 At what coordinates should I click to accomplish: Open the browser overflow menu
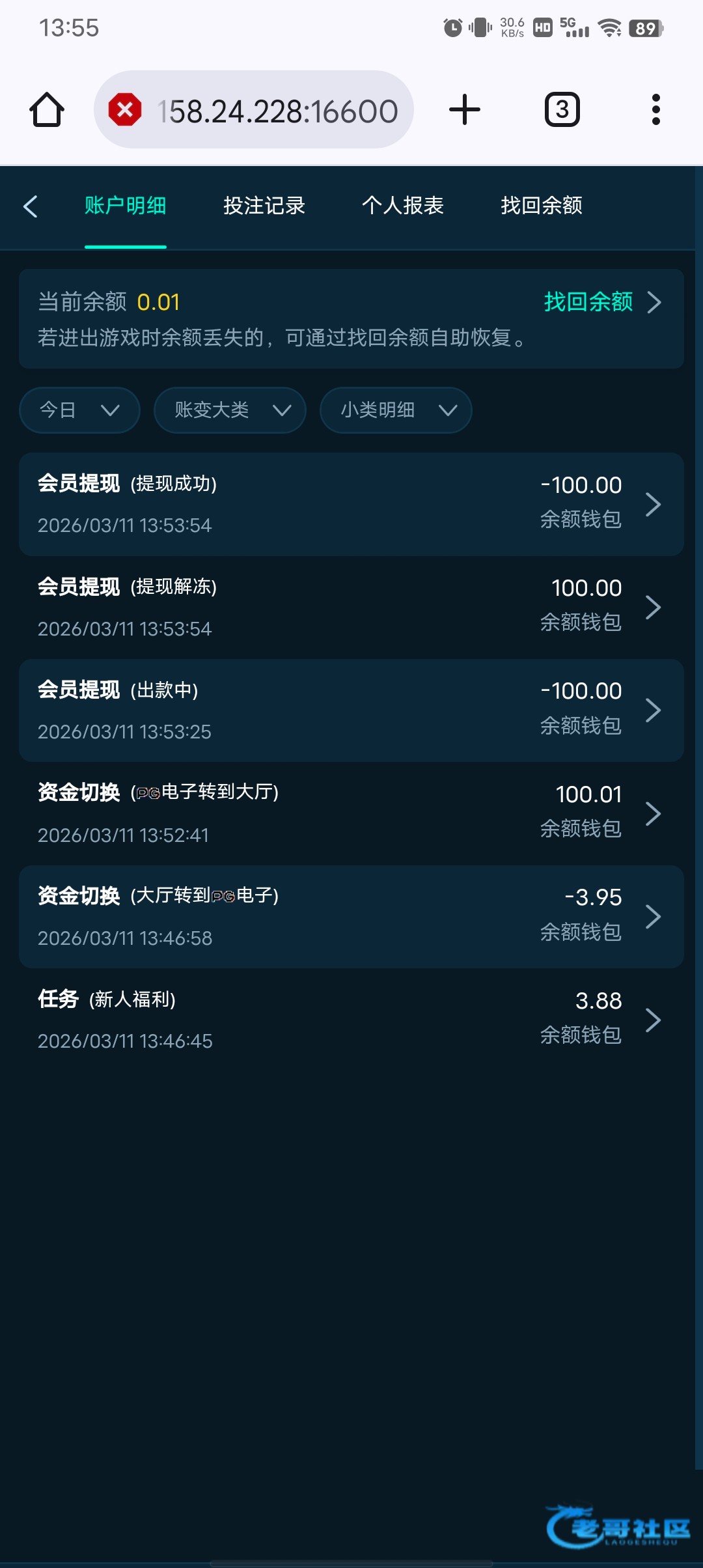[655, 109]
